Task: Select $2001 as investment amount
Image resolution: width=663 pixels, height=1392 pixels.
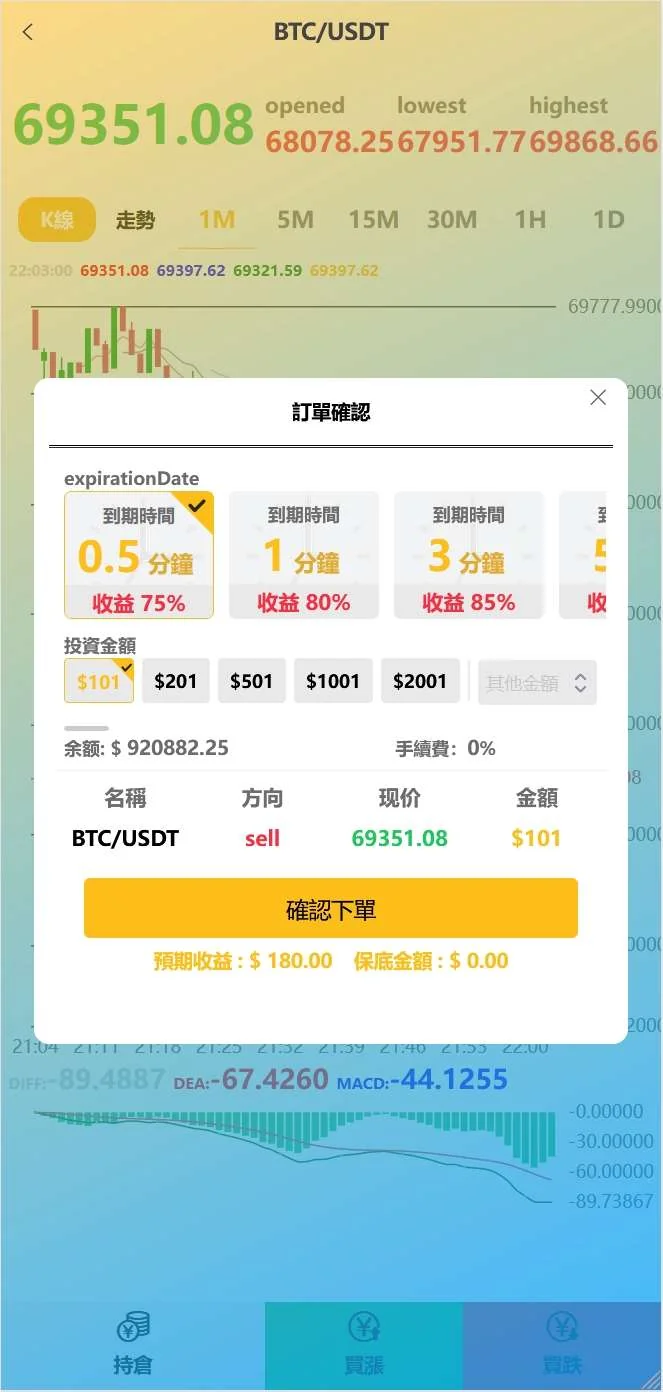Action: pos(420,681)
